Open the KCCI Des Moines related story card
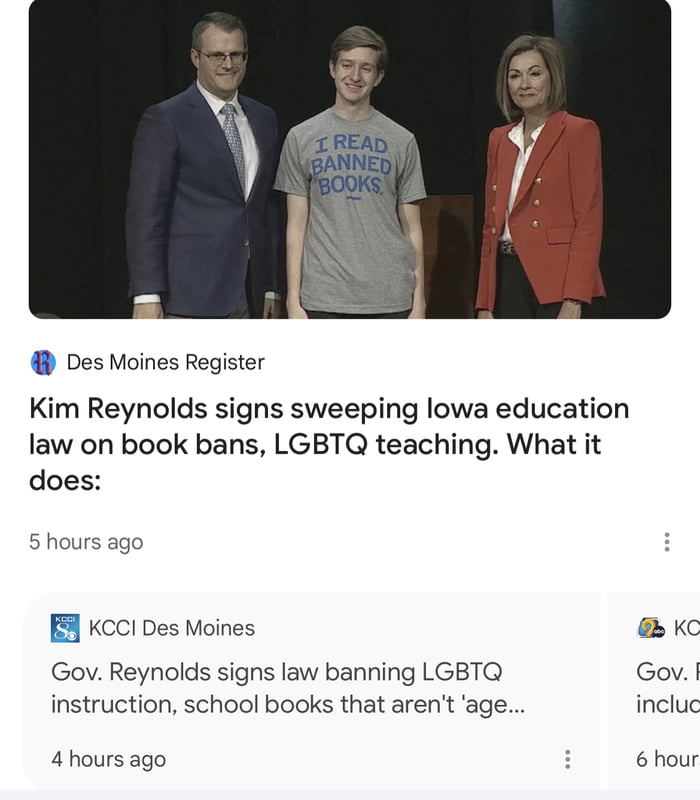 [x=290, y=689]
